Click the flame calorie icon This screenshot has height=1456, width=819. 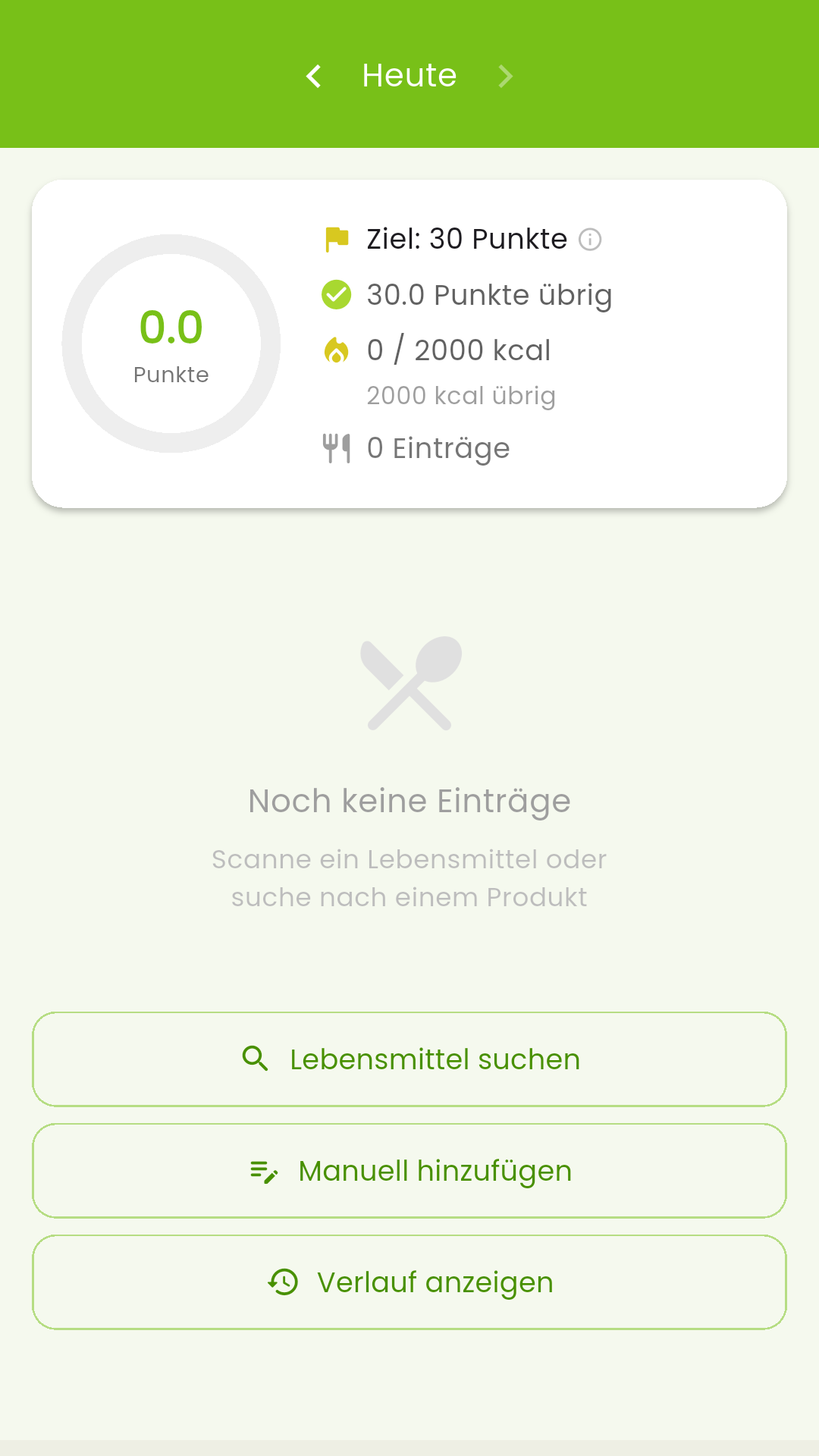coord(336,350)
